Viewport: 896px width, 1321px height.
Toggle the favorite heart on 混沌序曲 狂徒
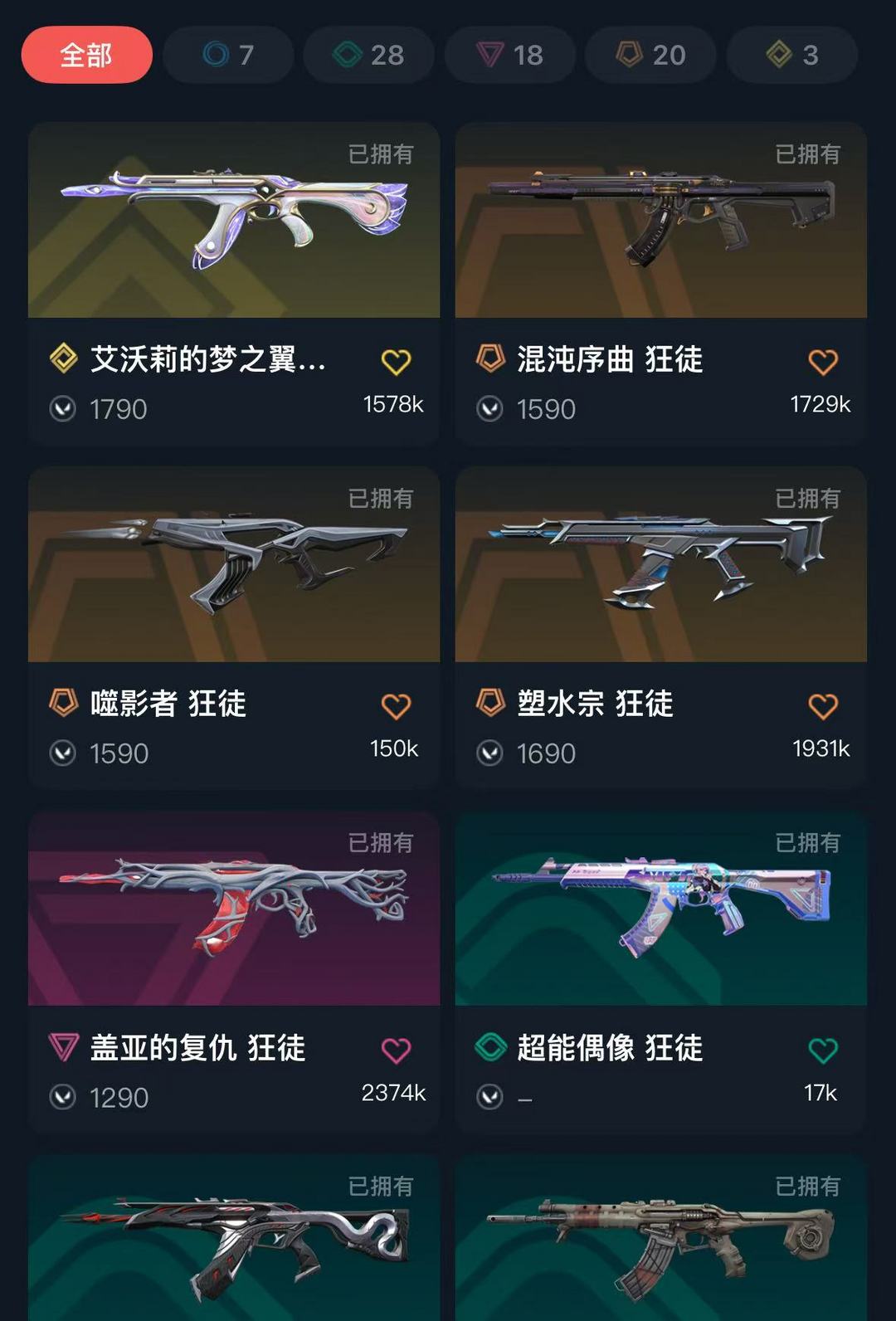click(824, 360)
